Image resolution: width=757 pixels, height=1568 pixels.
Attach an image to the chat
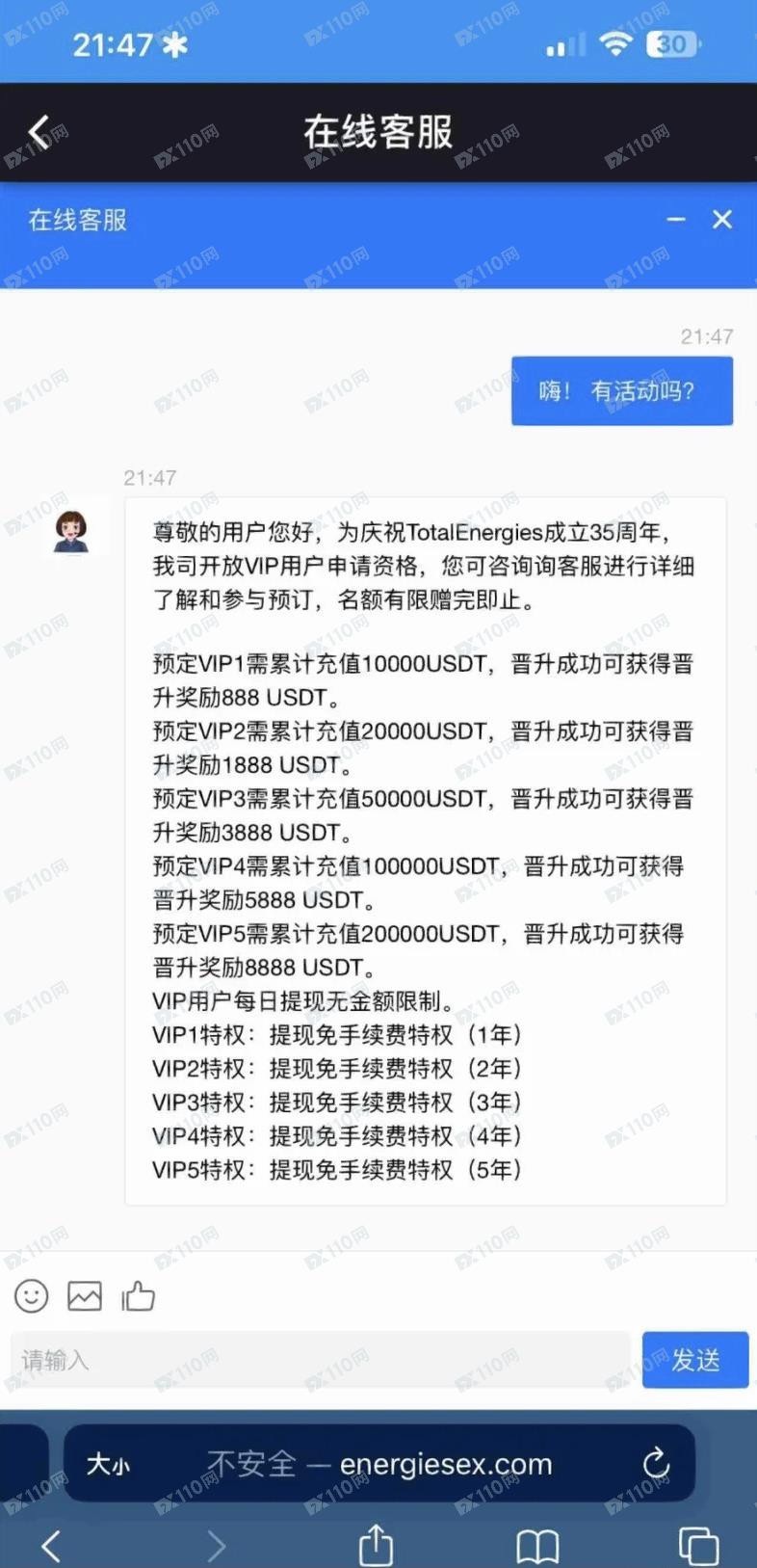[85, 1296]
